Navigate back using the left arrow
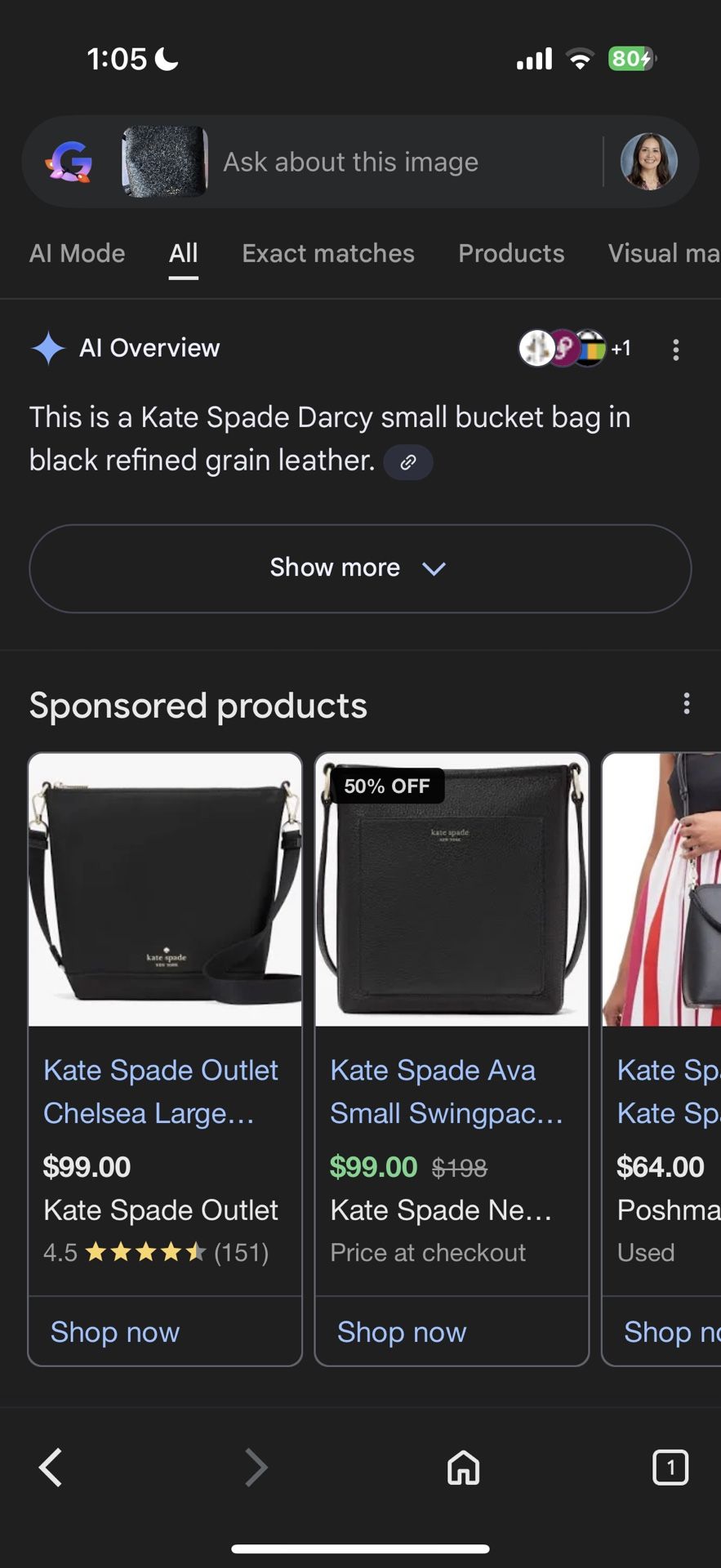 tap(51, 1467)
